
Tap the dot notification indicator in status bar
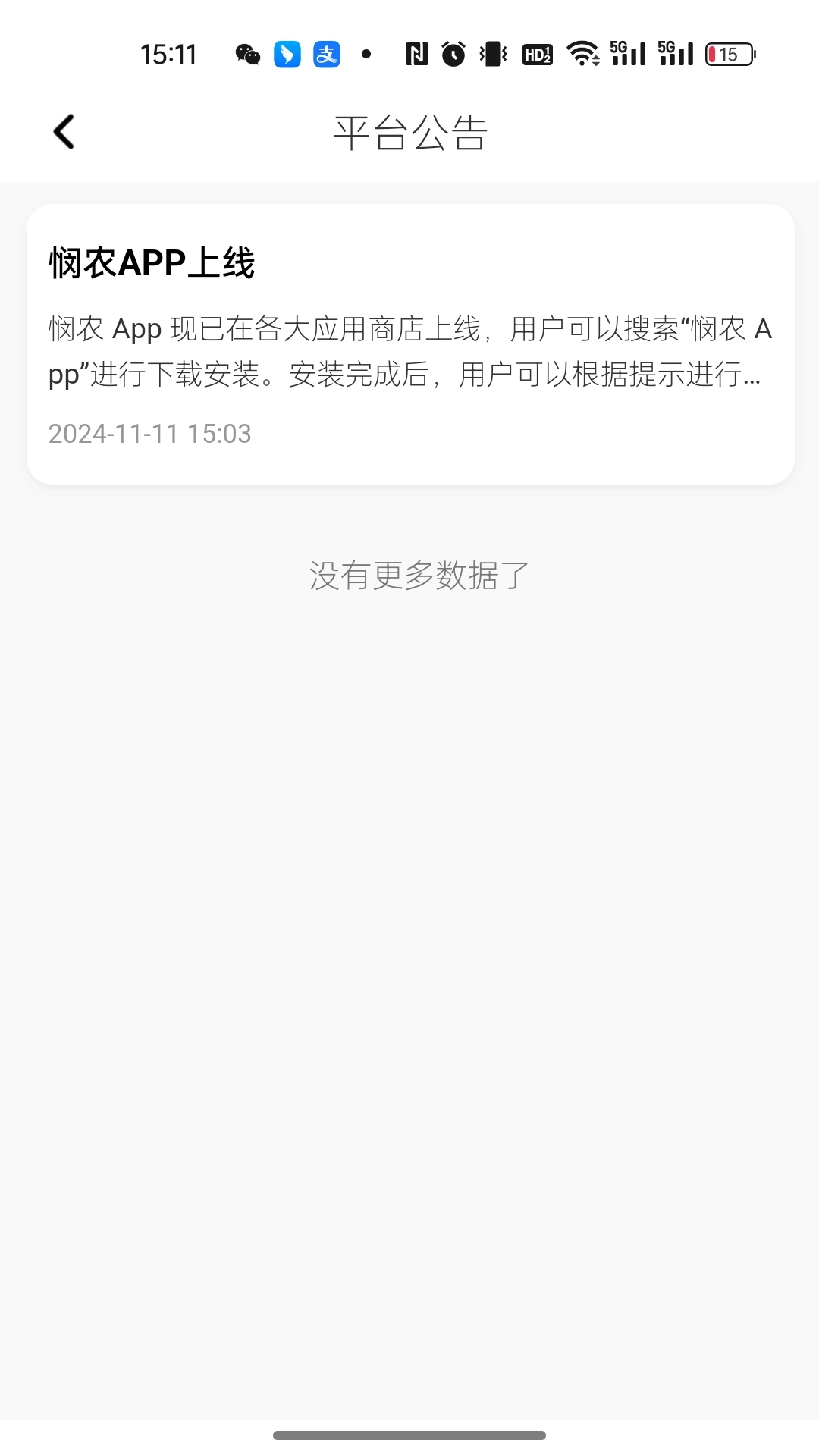point(366,53)
